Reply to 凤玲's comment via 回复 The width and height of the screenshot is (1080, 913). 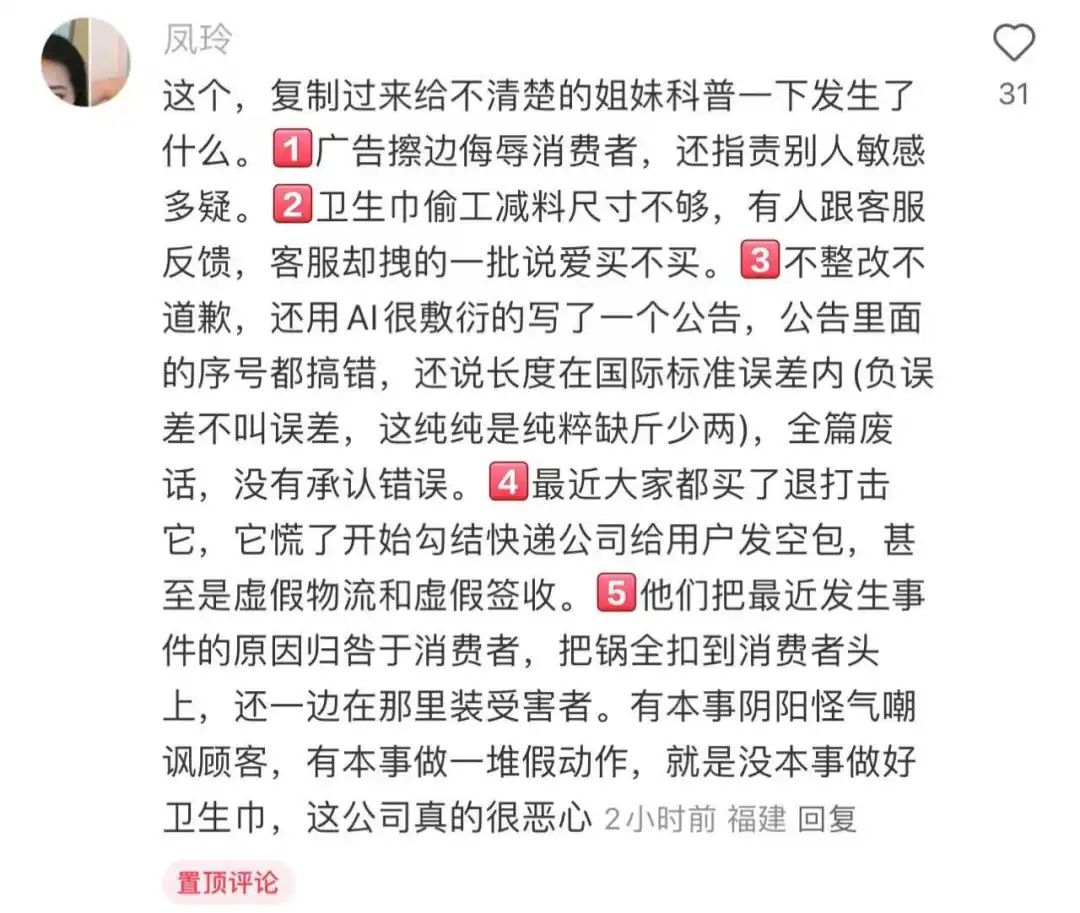[827, 819]
